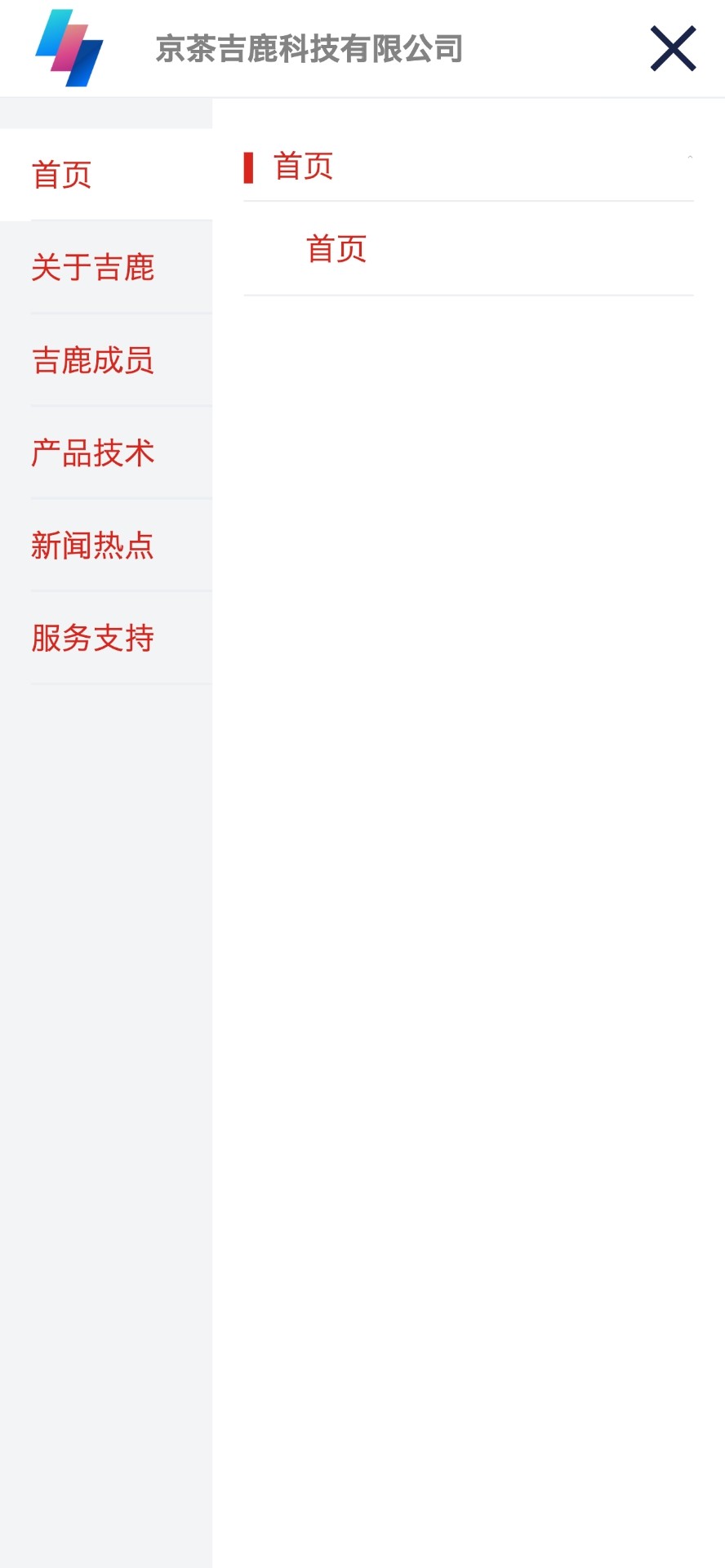Collapse the 首页 section header
The height and width of the screenshot is (1568, 725).
point(468,167)
